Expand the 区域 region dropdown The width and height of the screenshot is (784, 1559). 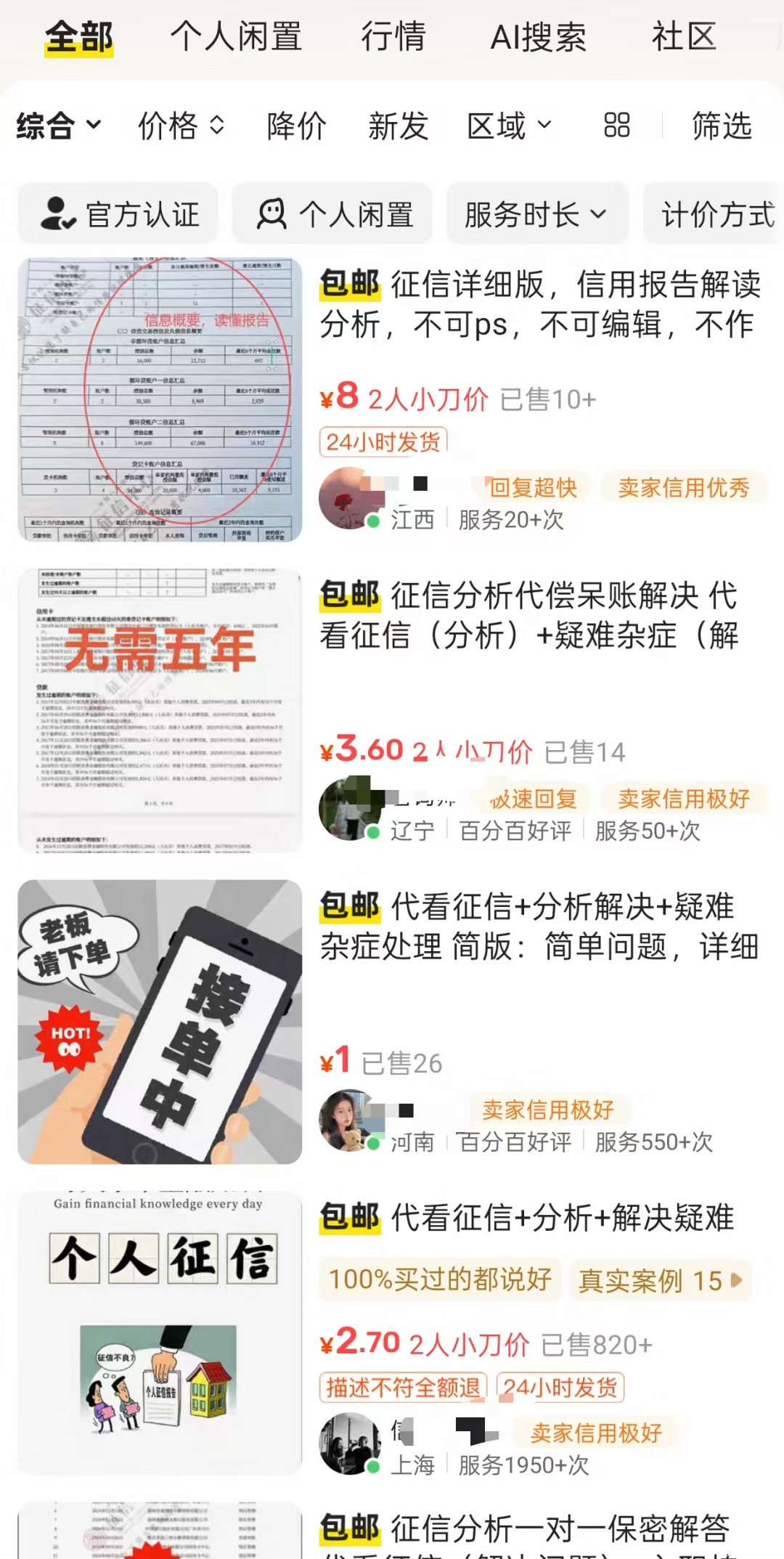pyautogui.click(x=509, y=126)
